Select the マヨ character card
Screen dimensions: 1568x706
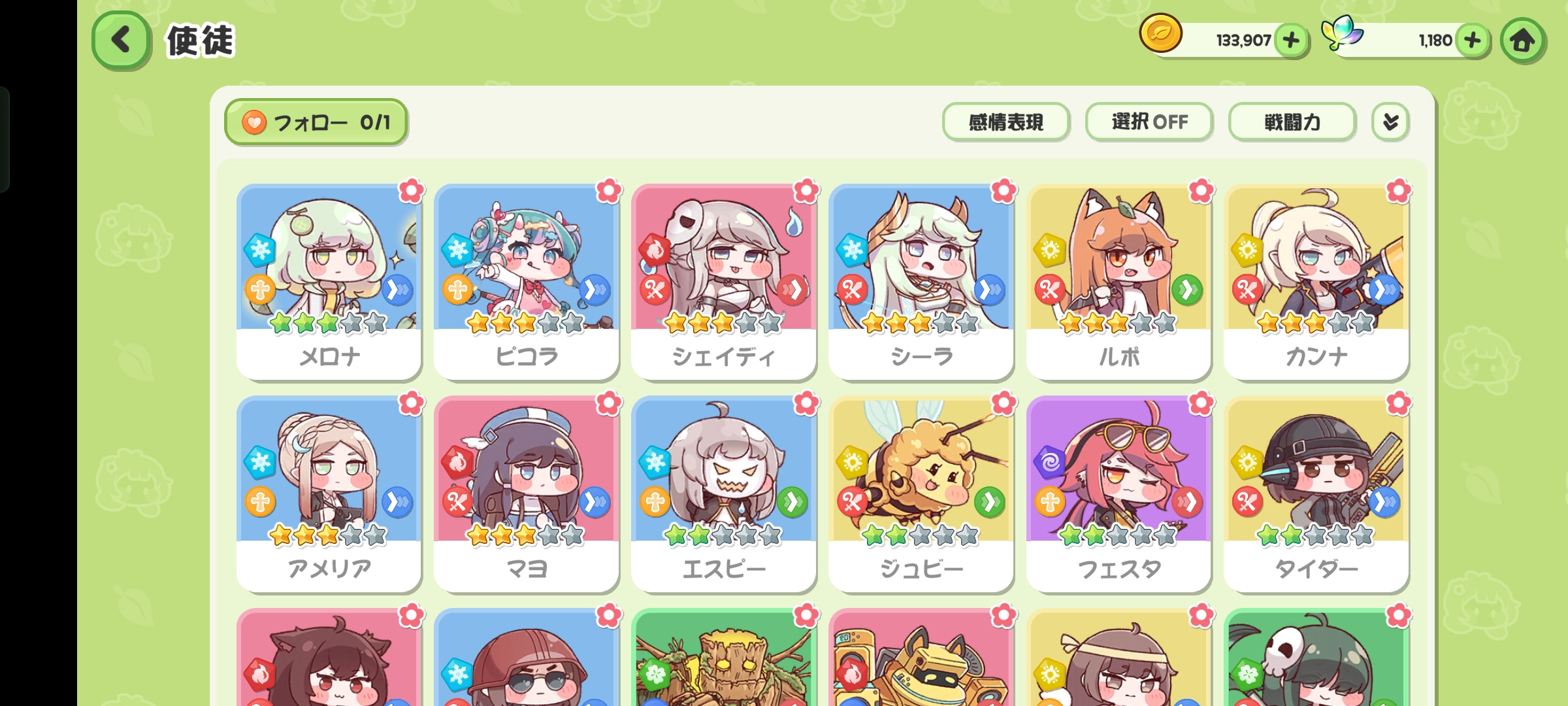click(527, 494)
